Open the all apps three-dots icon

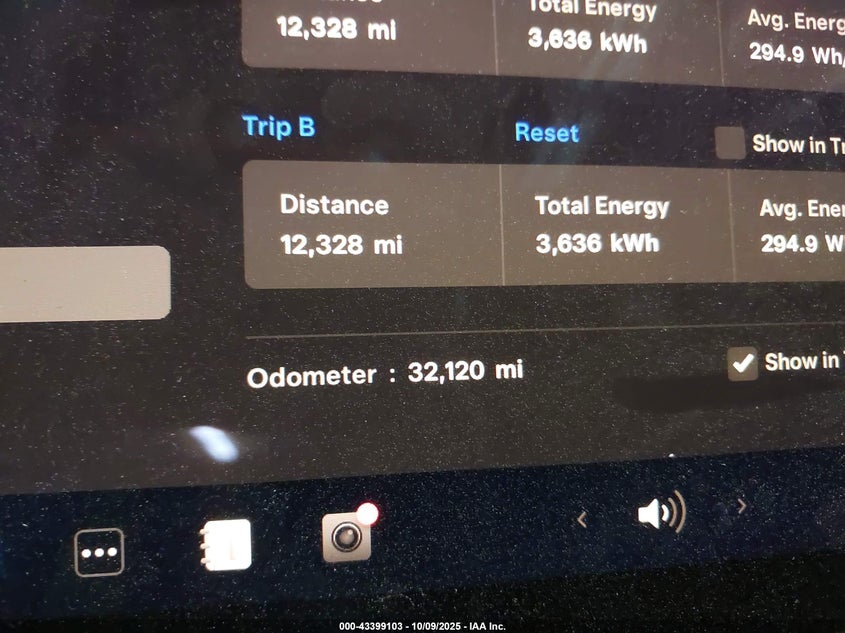[x=99, y=552]
